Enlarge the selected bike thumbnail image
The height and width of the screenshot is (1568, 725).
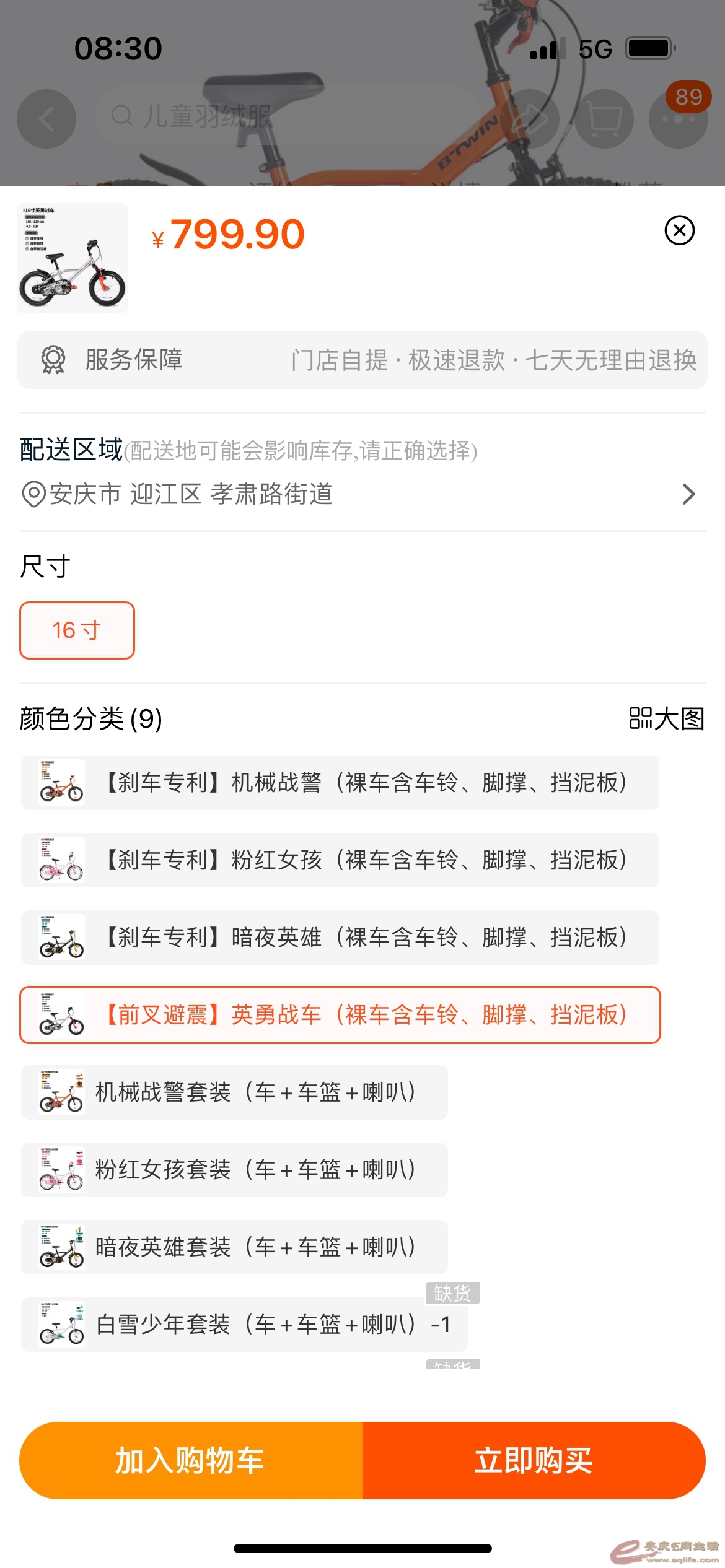(72, 258)
